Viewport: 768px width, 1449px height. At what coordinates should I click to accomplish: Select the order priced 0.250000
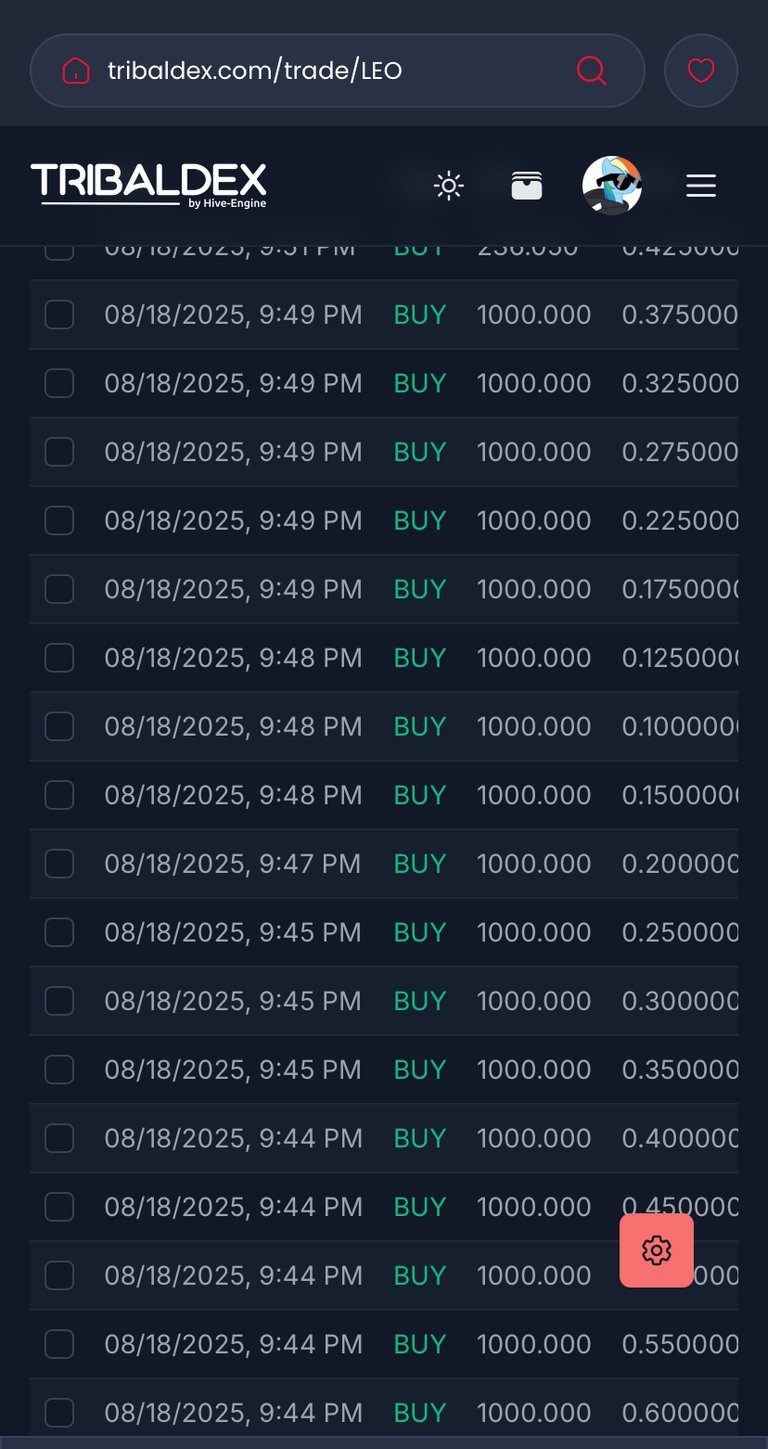pyautogui.click(x=59, y=932)
